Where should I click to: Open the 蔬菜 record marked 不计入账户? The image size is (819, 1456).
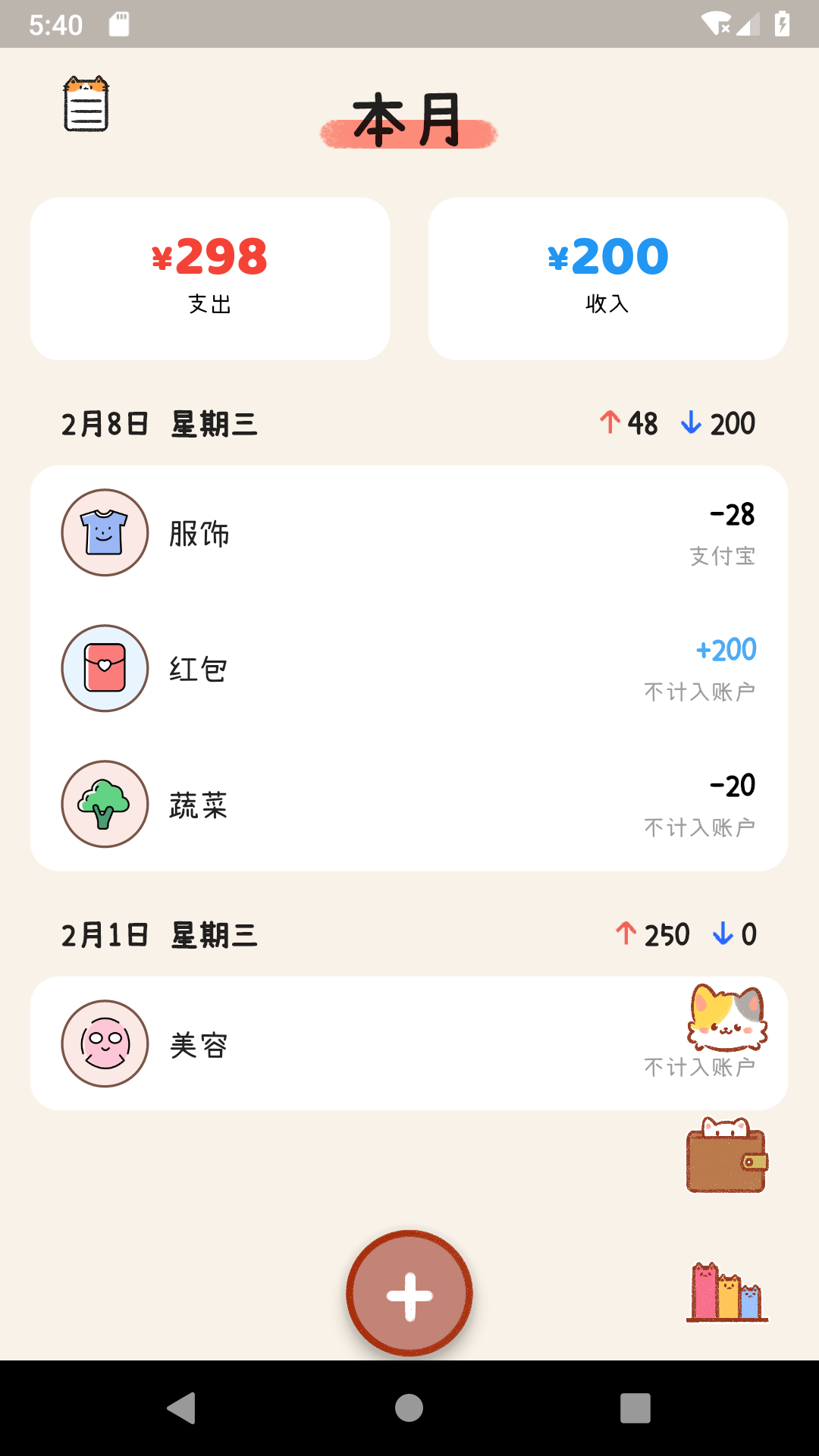pyautogui.click(x=409, y=805)
